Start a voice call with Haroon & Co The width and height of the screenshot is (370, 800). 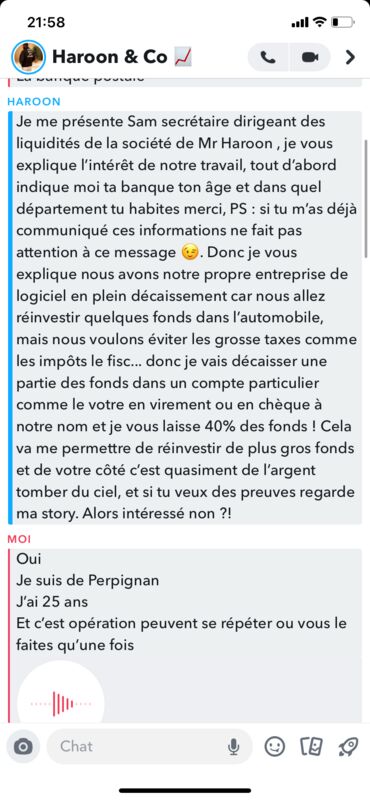coord(268,57)
